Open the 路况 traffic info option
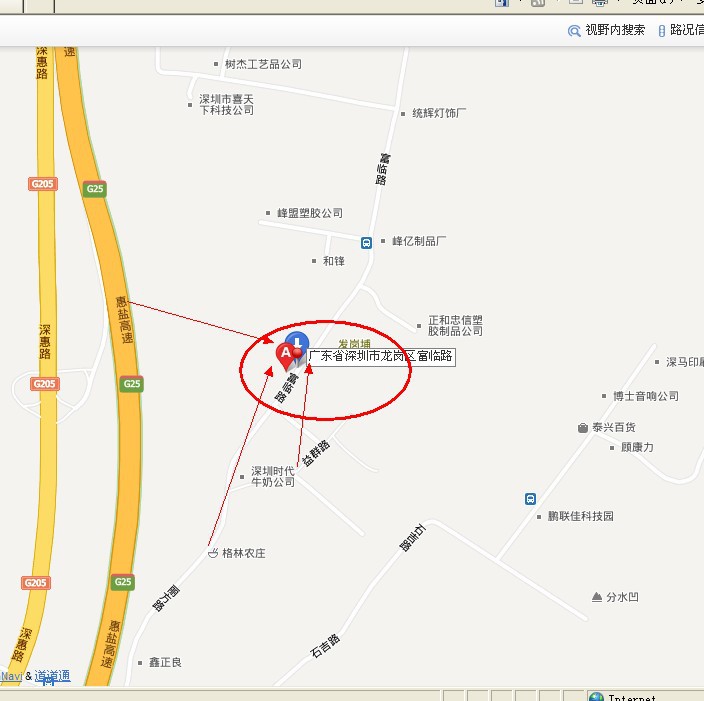704x701 pixels. [680, 30]
